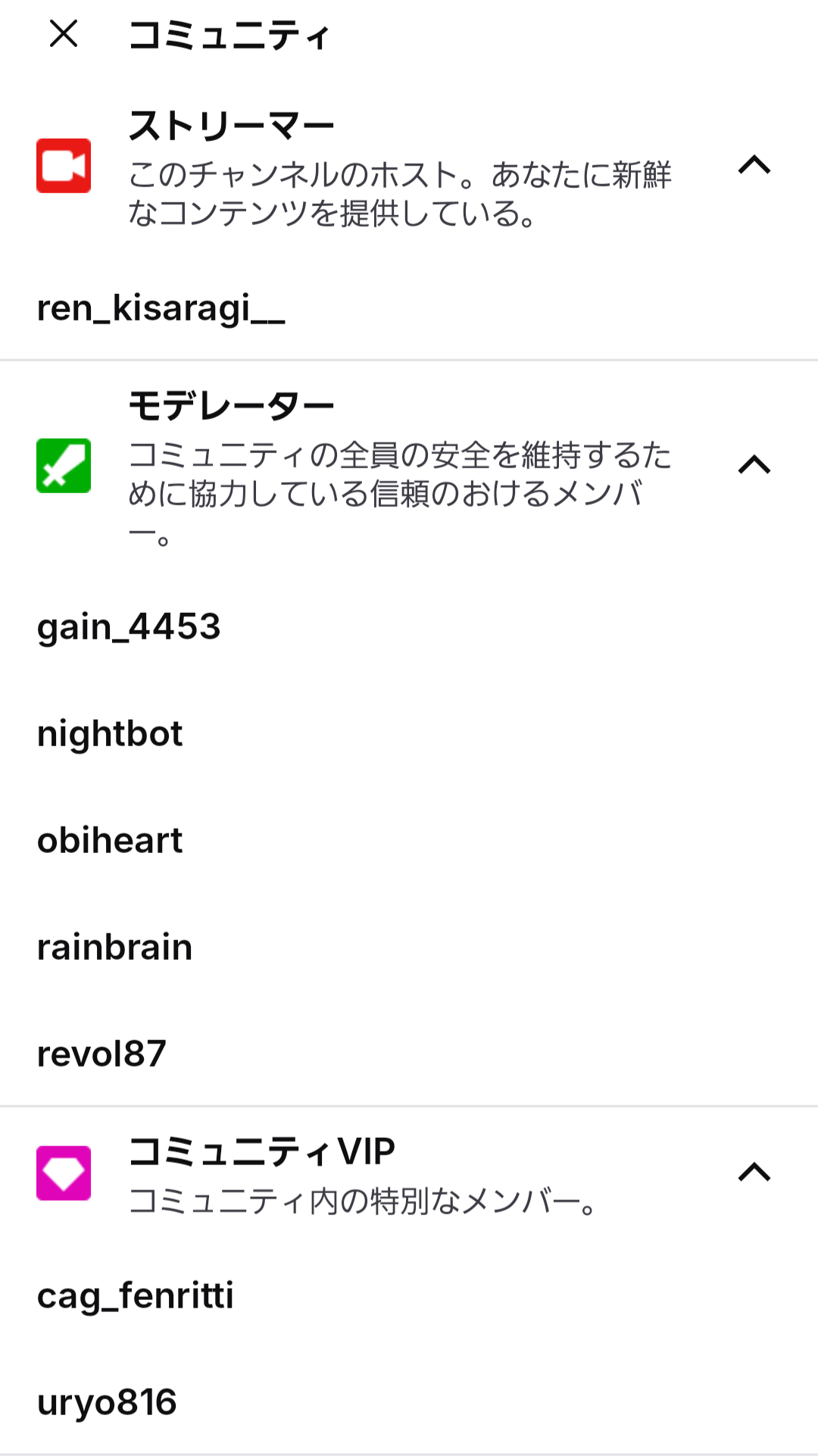818x1456 pixels.
Task: Open revol87 user card
Action: (101, 1054)
